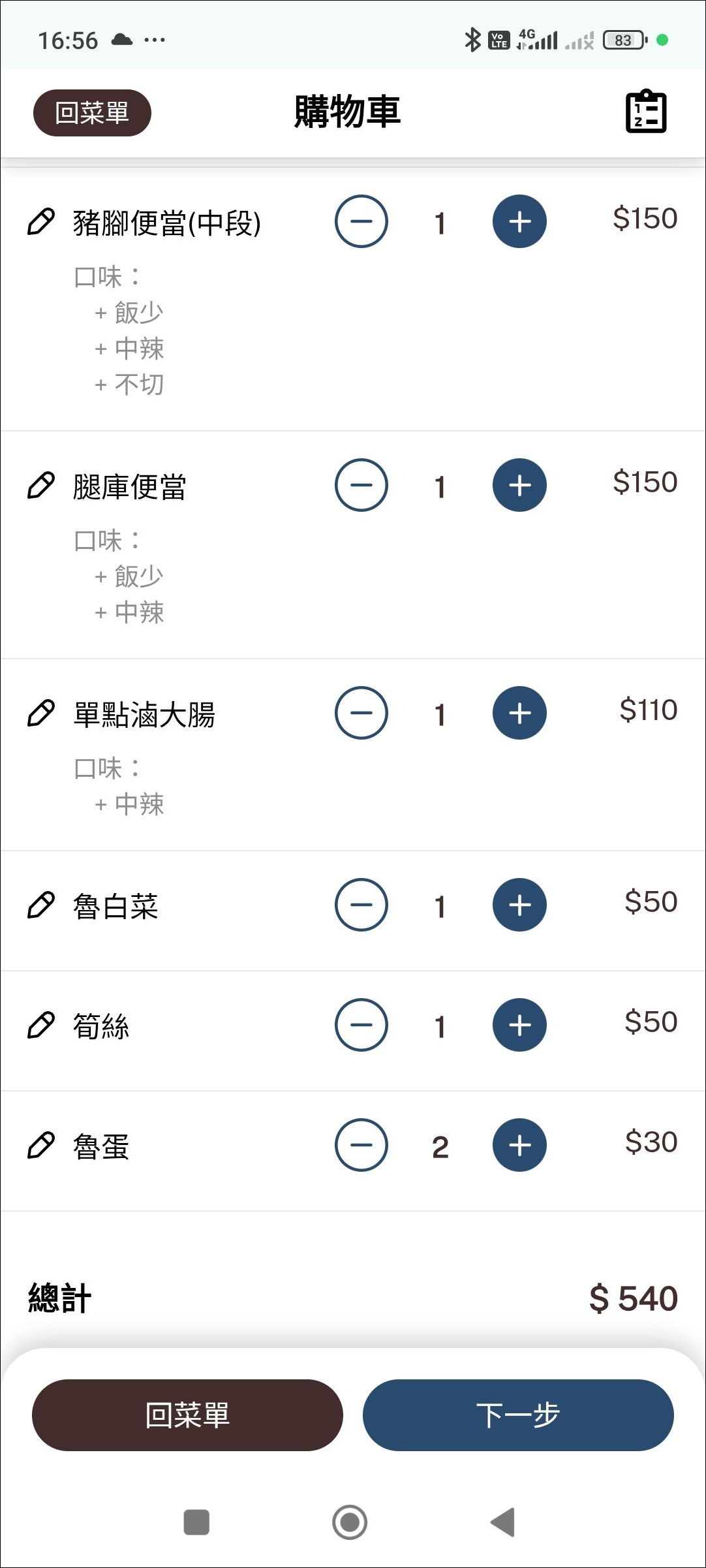Tap 回菜單 at the bottom
The width and height of the screenshot is (706, 1568).
pos(187,1415)
